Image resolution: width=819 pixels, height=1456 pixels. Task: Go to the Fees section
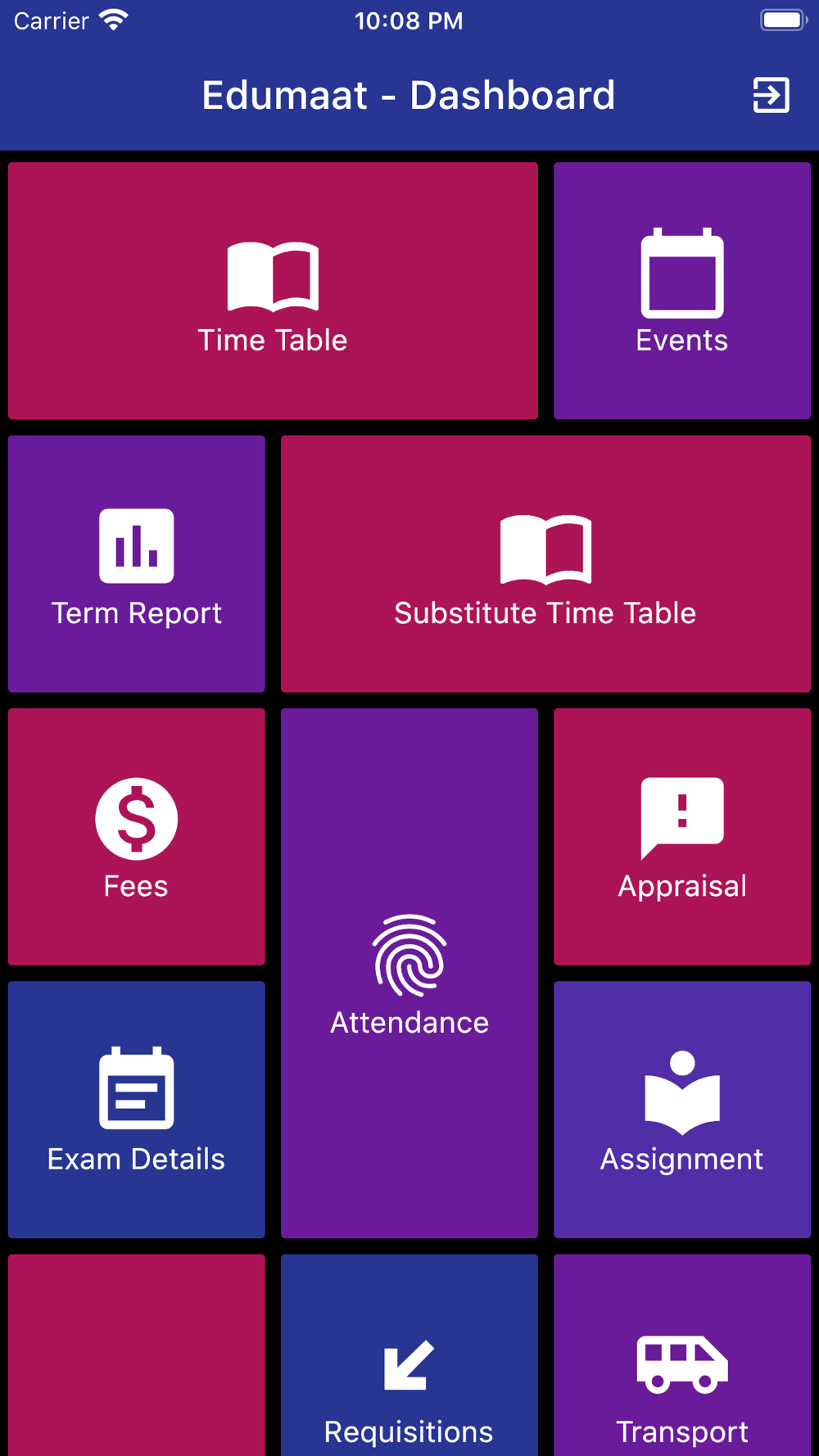[137, 837]
